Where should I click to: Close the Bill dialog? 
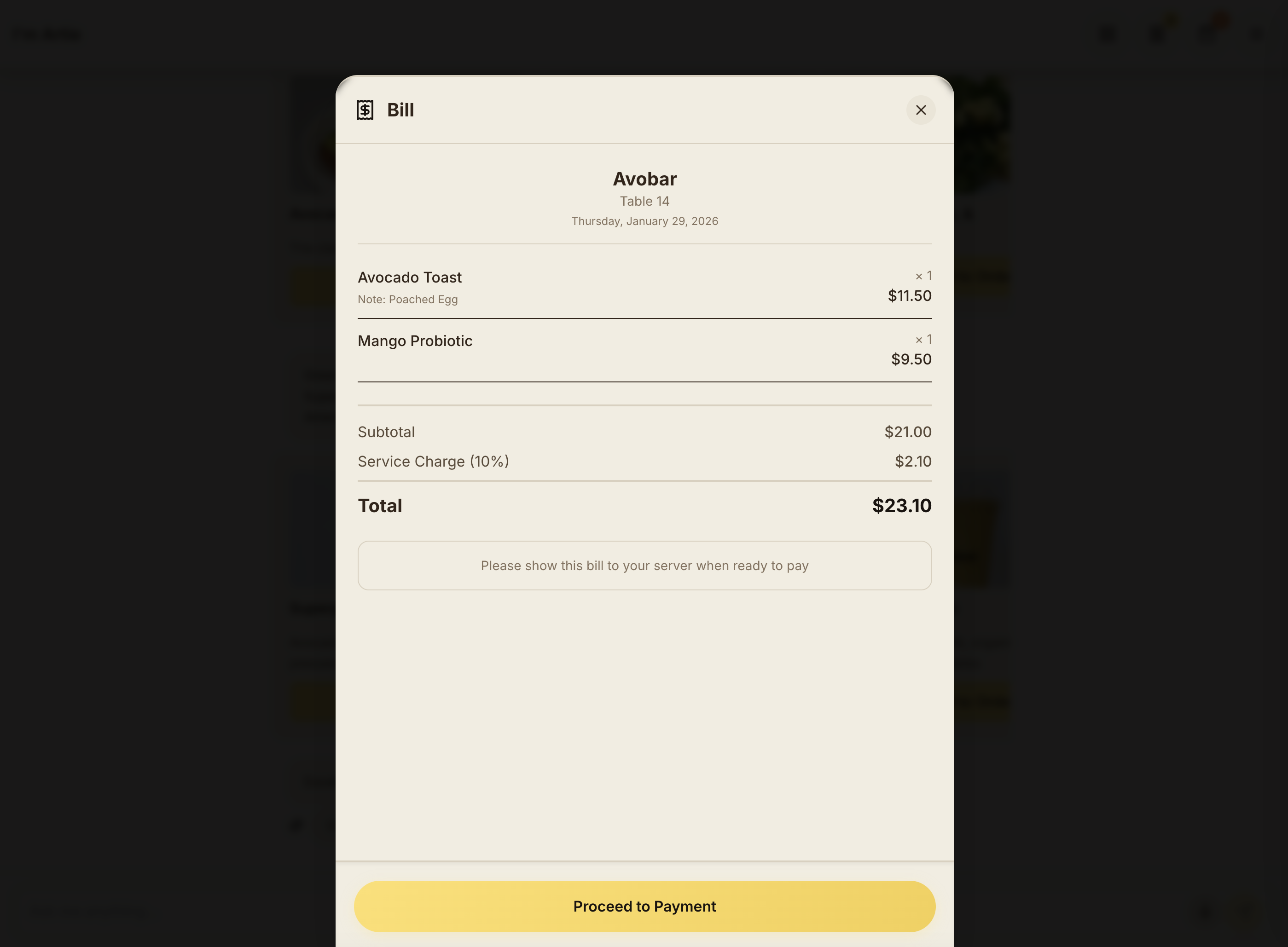tap(920, 110)
